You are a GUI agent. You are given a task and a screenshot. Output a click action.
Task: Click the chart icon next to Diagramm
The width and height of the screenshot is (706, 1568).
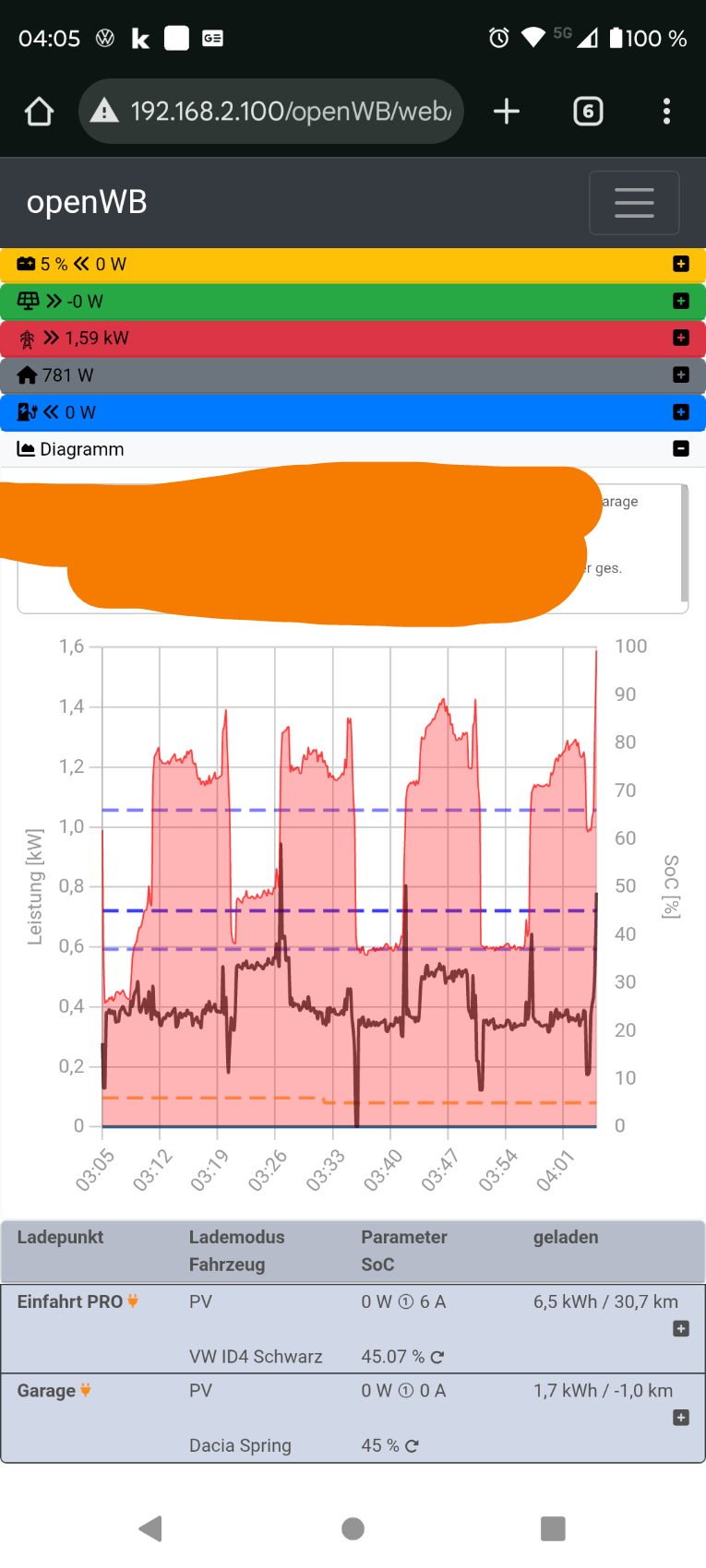(25, 448)
